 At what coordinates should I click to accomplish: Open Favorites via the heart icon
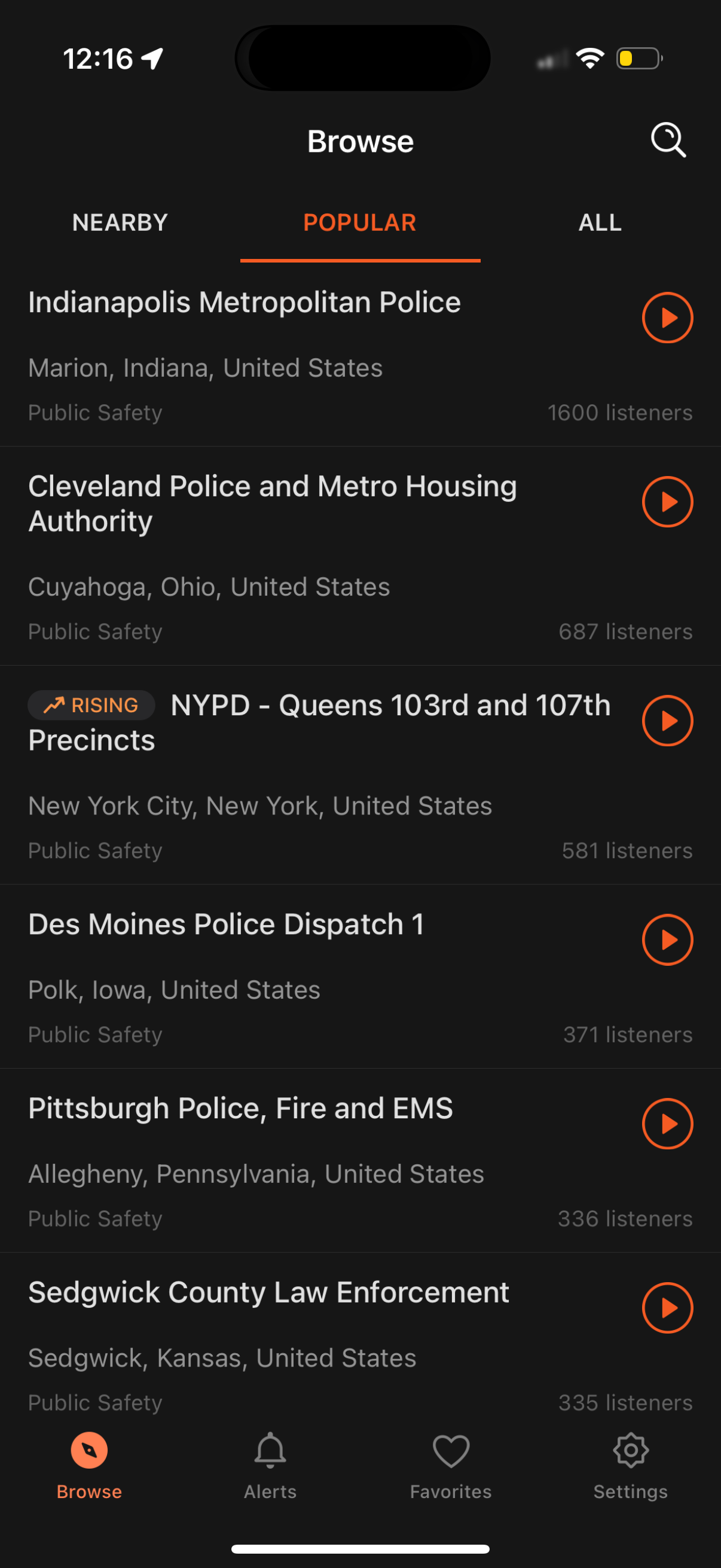(x=450, y=1455)
